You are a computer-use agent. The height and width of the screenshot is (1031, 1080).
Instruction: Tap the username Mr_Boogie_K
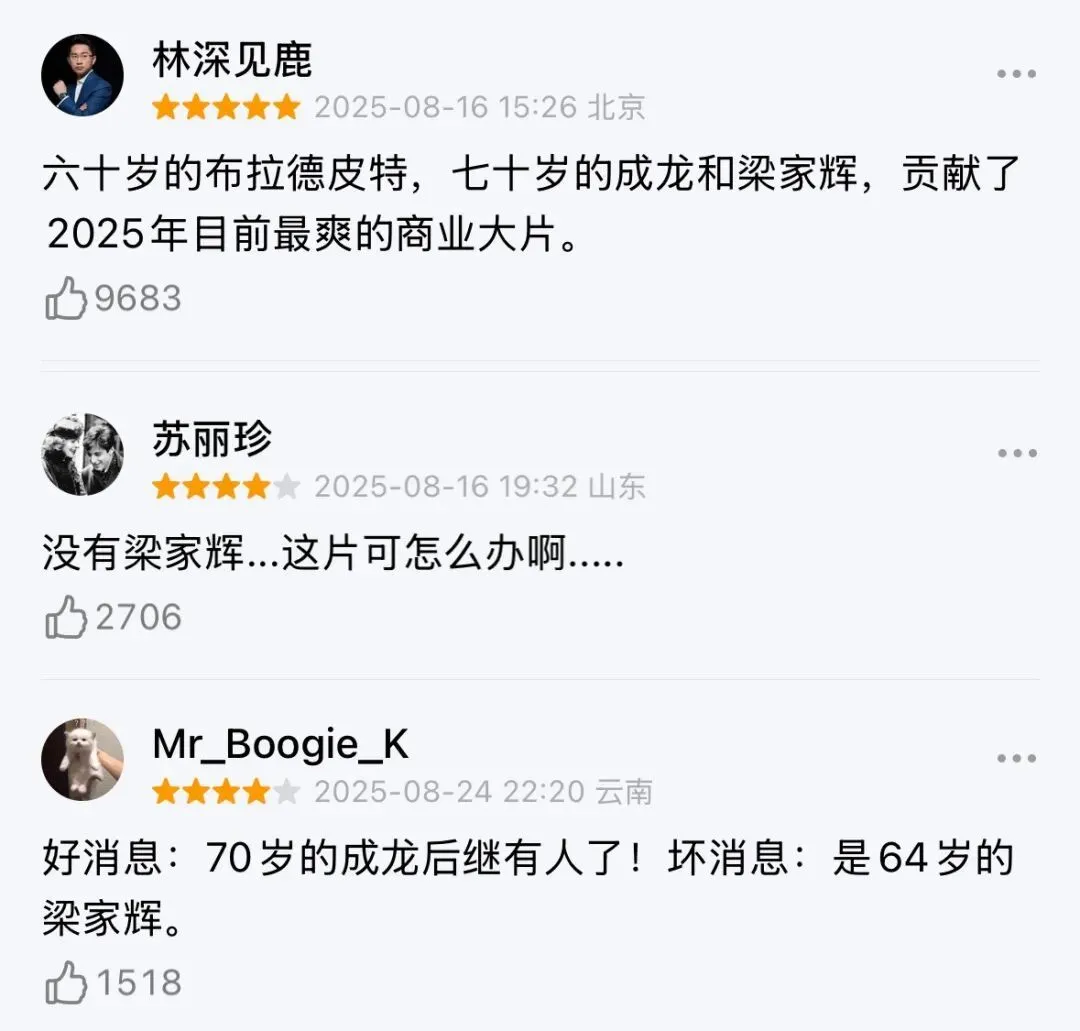280,745
